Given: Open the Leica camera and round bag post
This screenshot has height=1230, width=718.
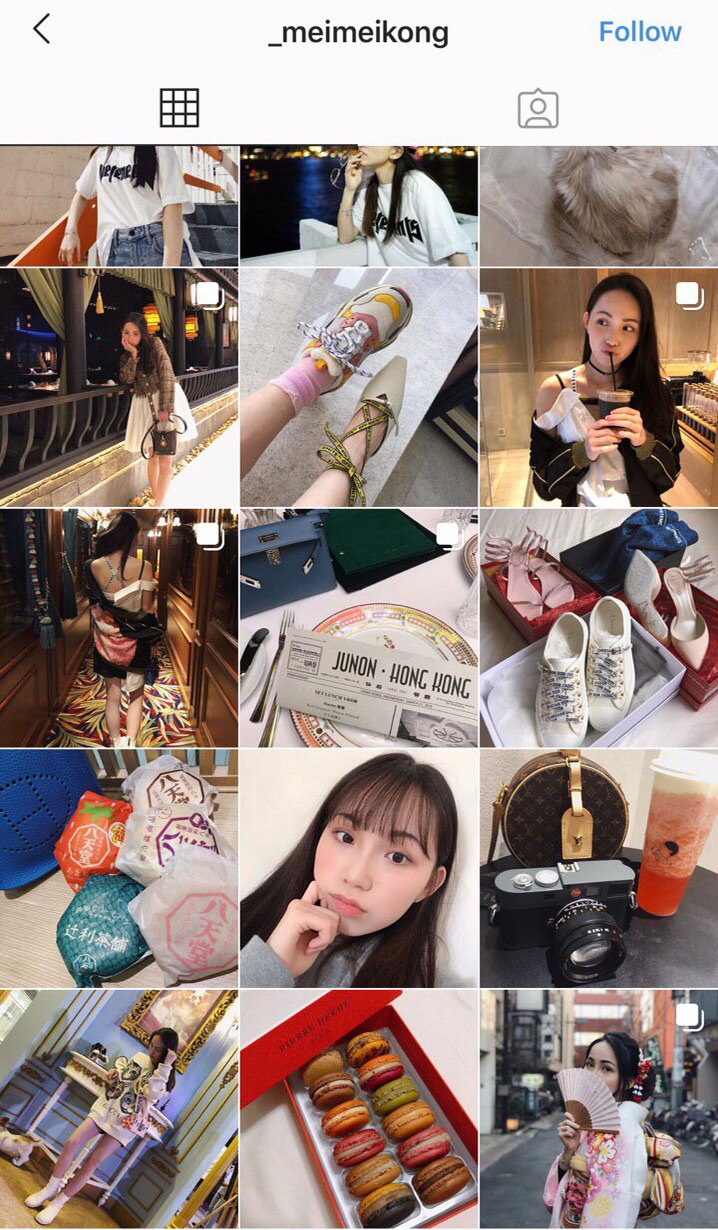Looking at the screenshot, I should click(598, 868).
